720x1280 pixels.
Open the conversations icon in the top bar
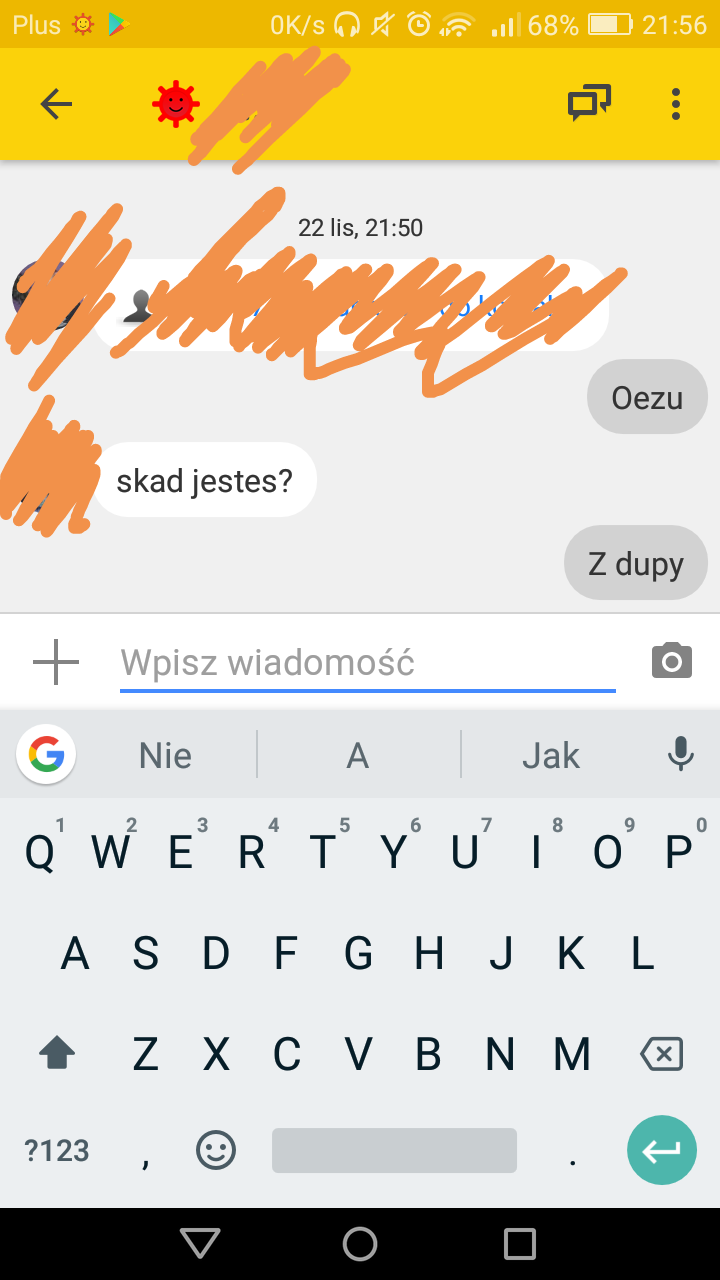(589, 103)
